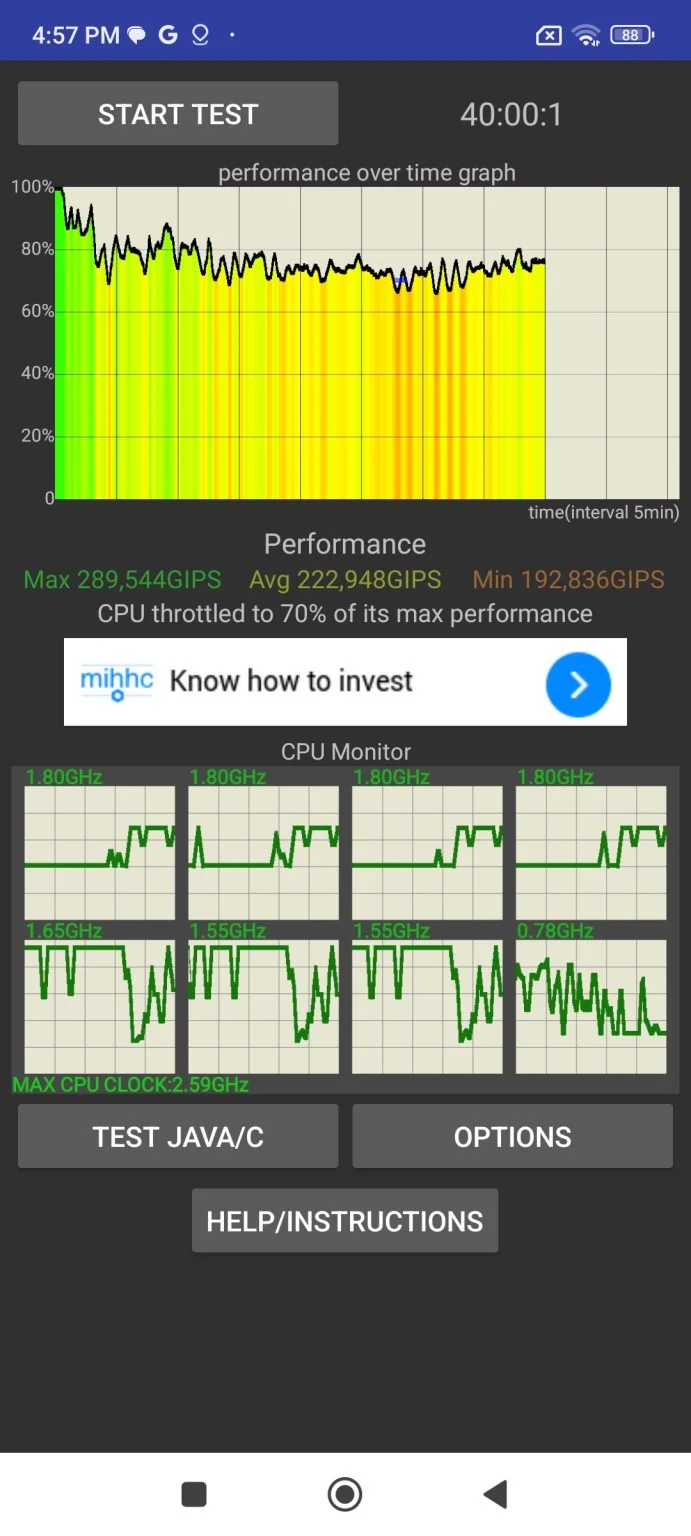Tap the START TEST button
This screenshot has width=691, height=1536.
(x=178, y=114)
